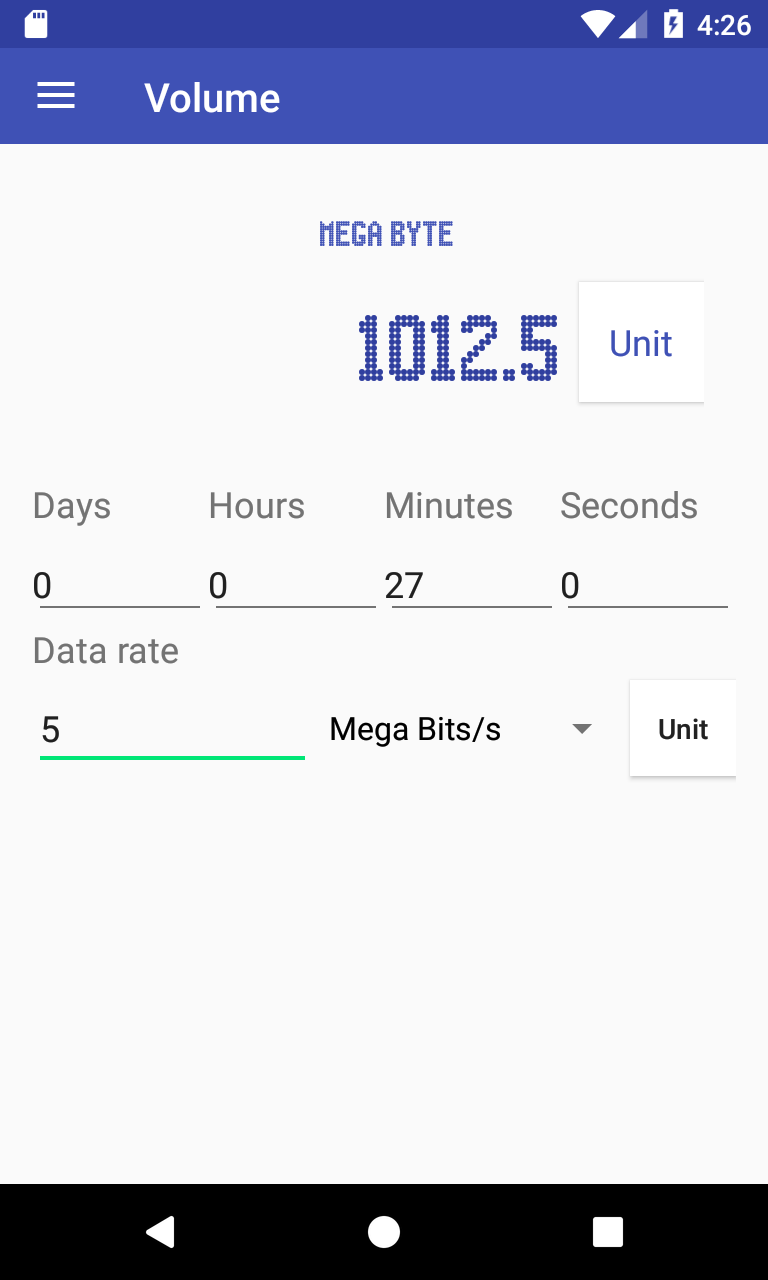Focus the Days input field

point(116,586)
